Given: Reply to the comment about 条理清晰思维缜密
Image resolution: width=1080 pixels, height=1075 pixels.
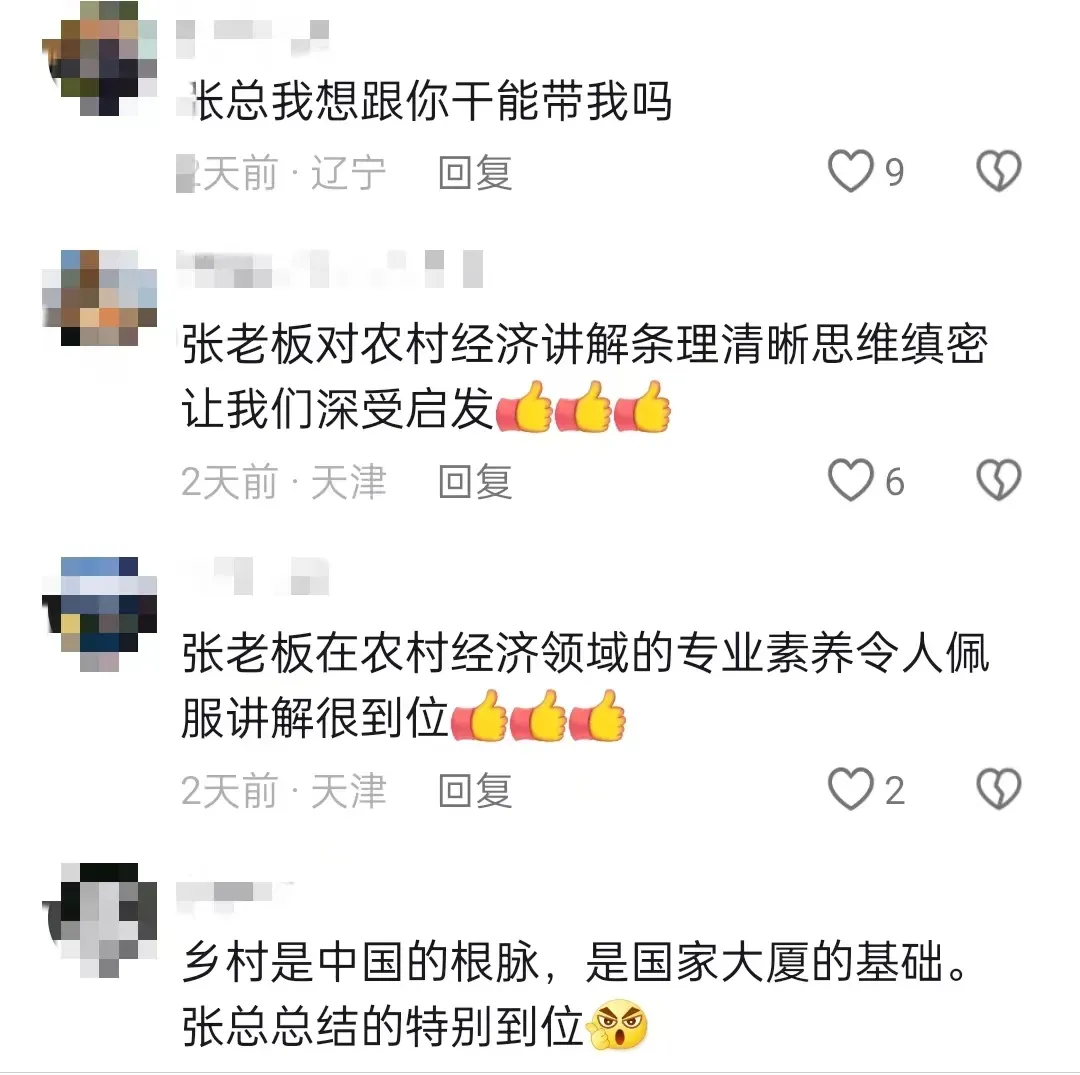Looking at the screenshot, I should pos(475,482).
